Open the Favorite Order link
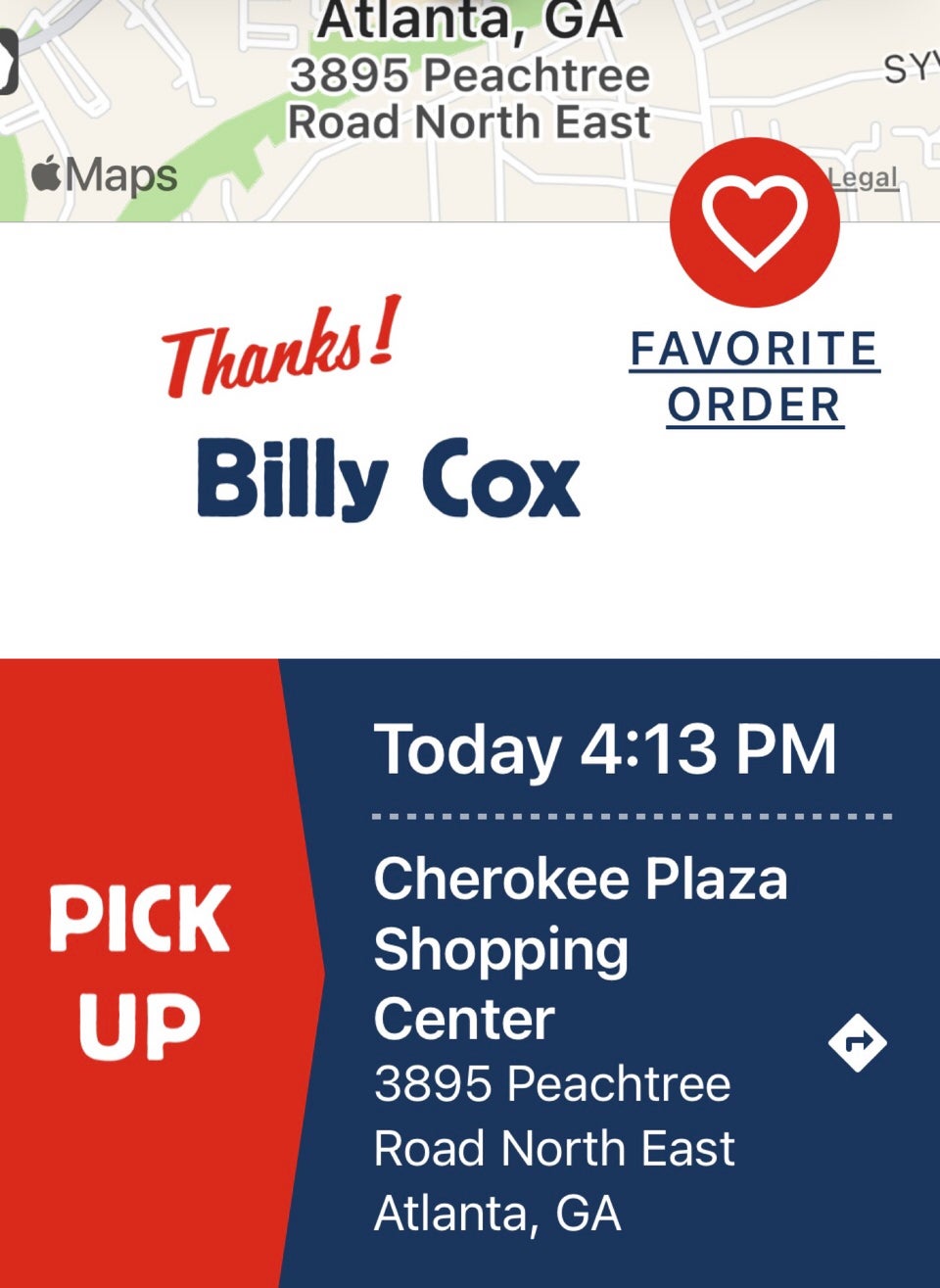The width and height of the screenshot is (940, 1288). coord(754,377)
